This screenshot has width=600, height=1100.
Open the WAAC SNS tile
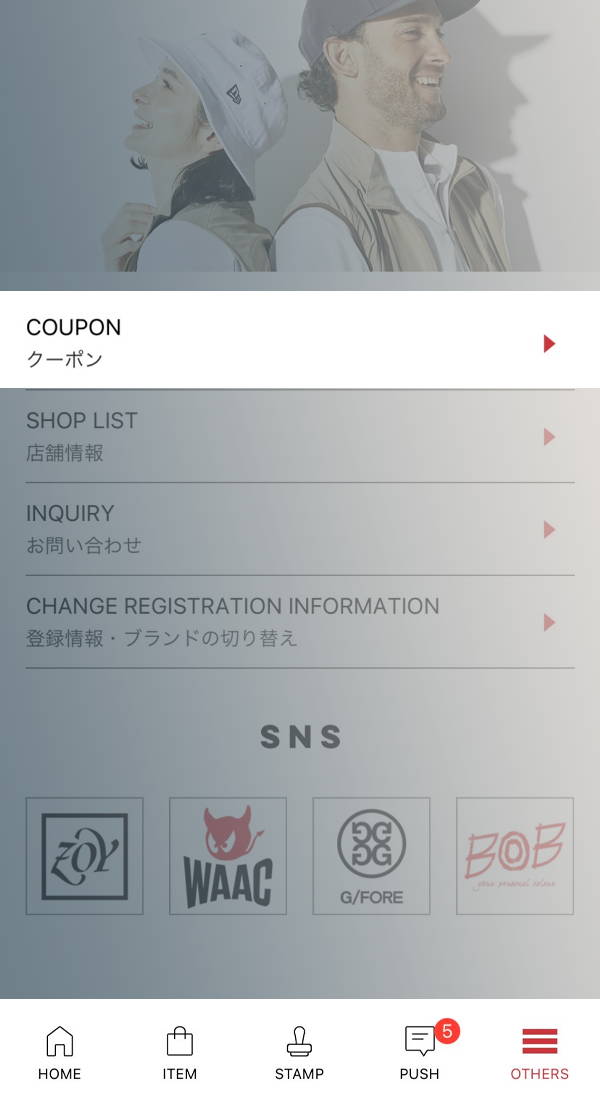(228, 856)
